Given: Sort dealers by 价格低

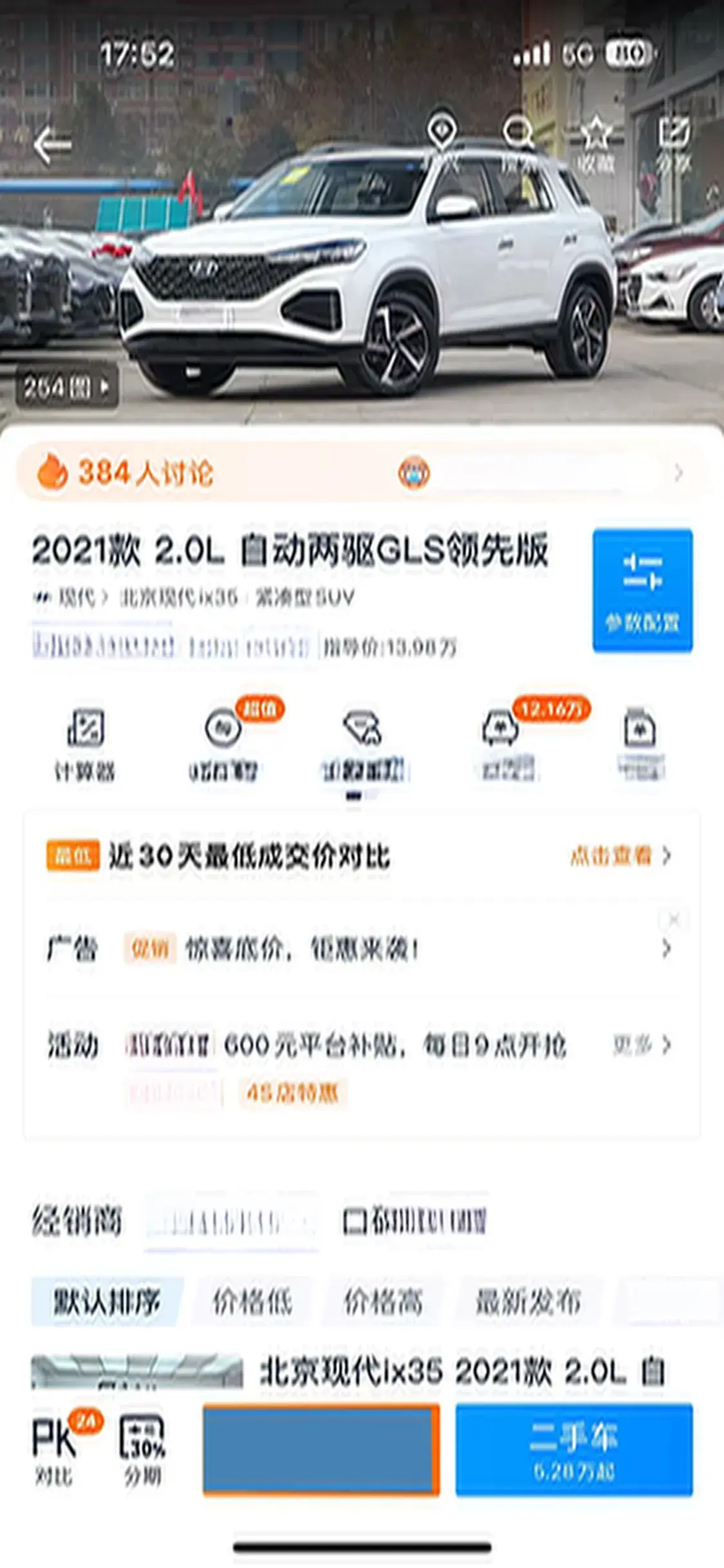Looking at the screenshot, I should 253,1302.
